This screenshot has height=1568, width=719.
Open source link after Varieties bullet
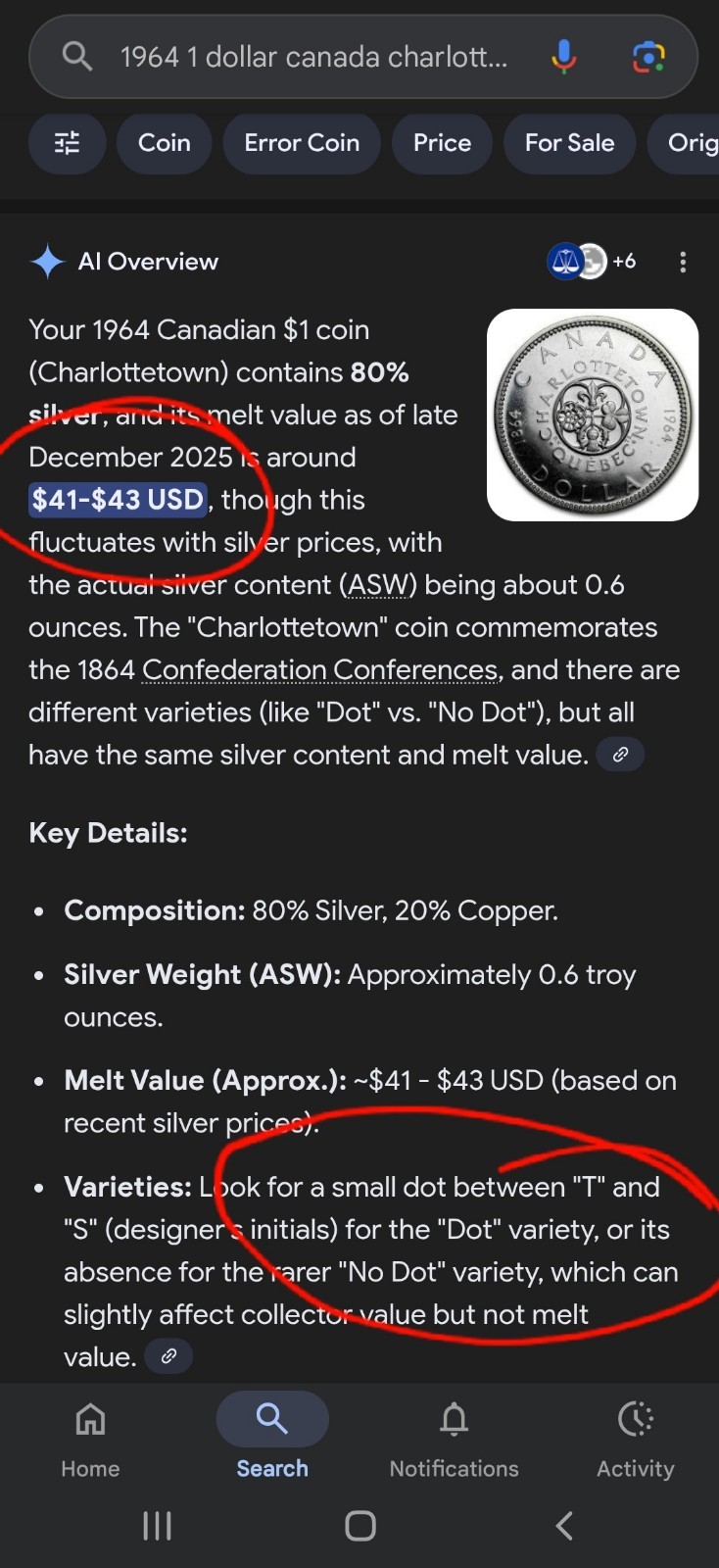[168, 1356]
